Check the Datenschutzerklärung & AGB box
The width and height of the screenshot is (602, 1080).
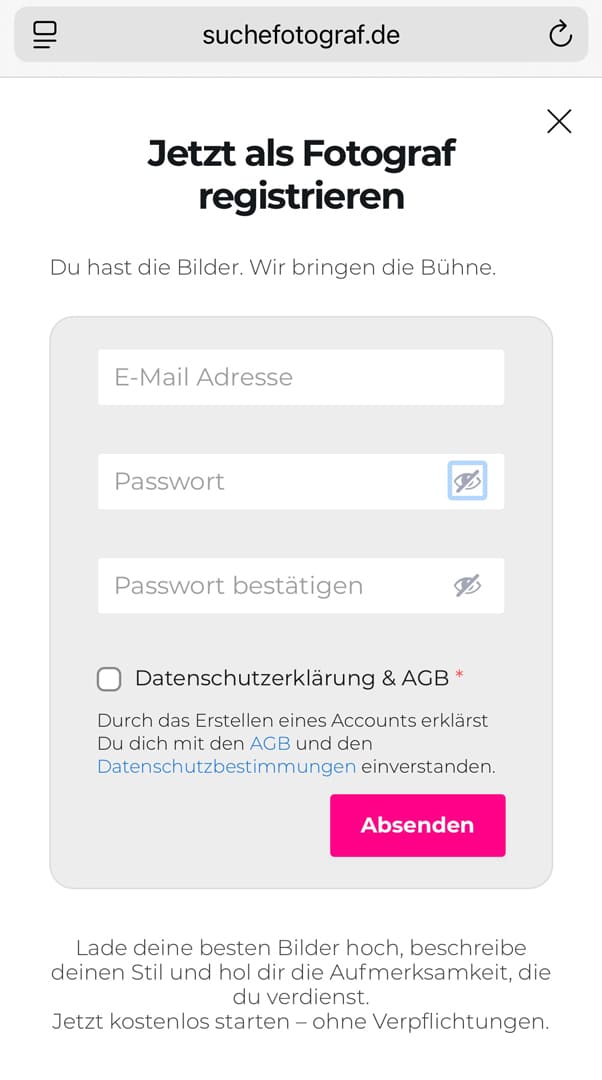click(x=109, y=679)
